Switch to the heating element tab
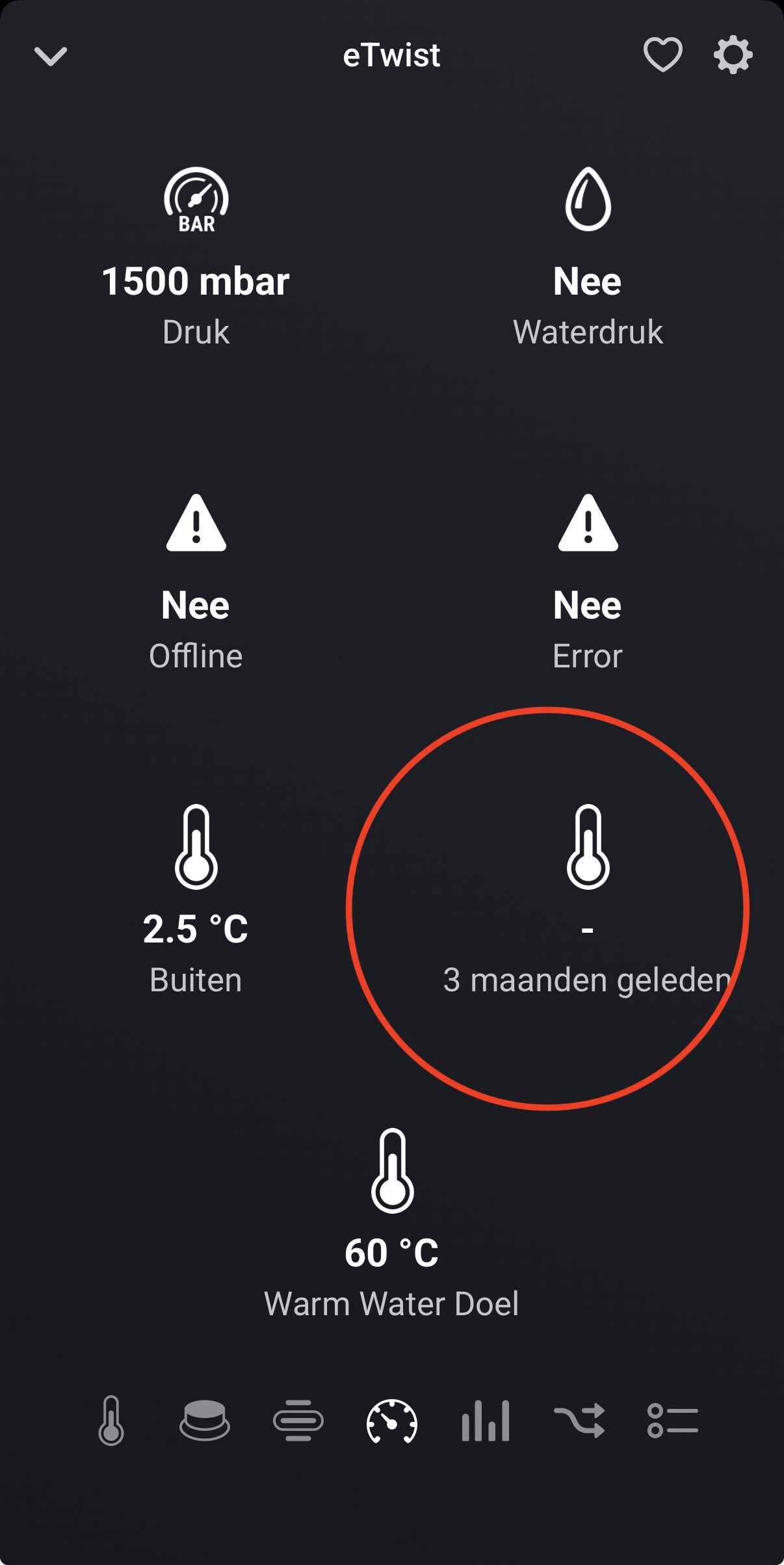Image resolution: width=784 pixels, height=1565 pixels. pyautogui.click(x=298, y=1421)
